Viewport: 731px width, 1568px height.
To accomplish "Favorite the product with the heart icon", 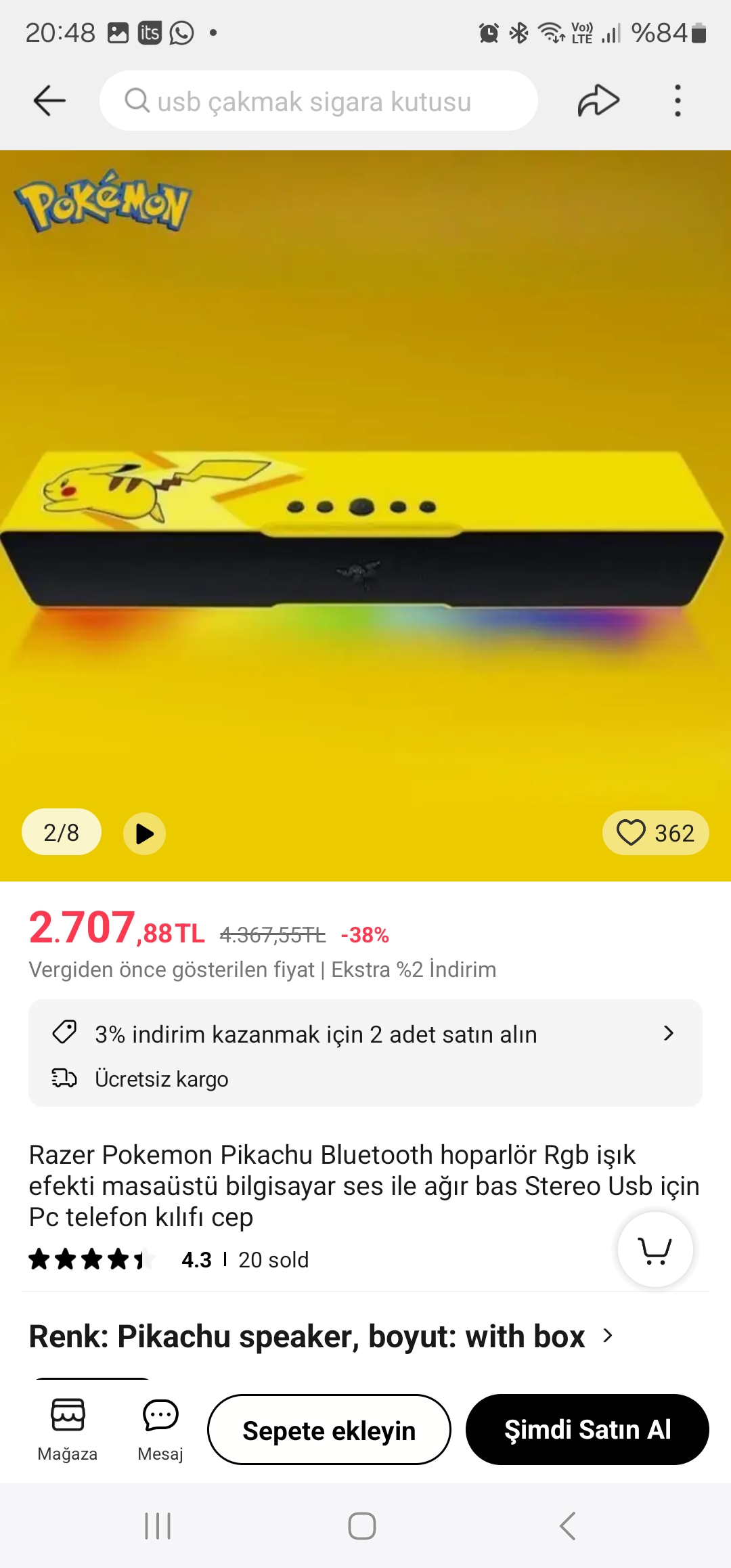I will (x=632, y=833).
